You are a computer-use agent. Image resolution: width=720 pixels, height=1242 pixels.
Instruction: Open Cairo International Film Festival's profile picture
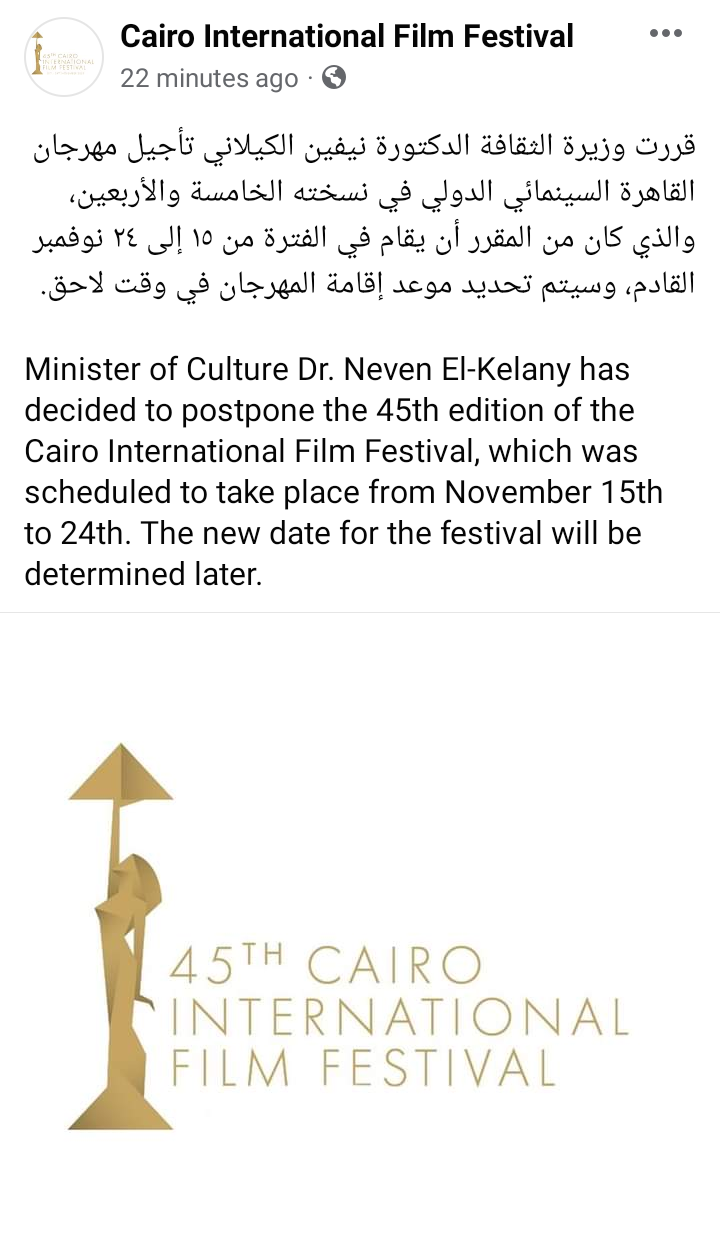[x=64, y=57]
